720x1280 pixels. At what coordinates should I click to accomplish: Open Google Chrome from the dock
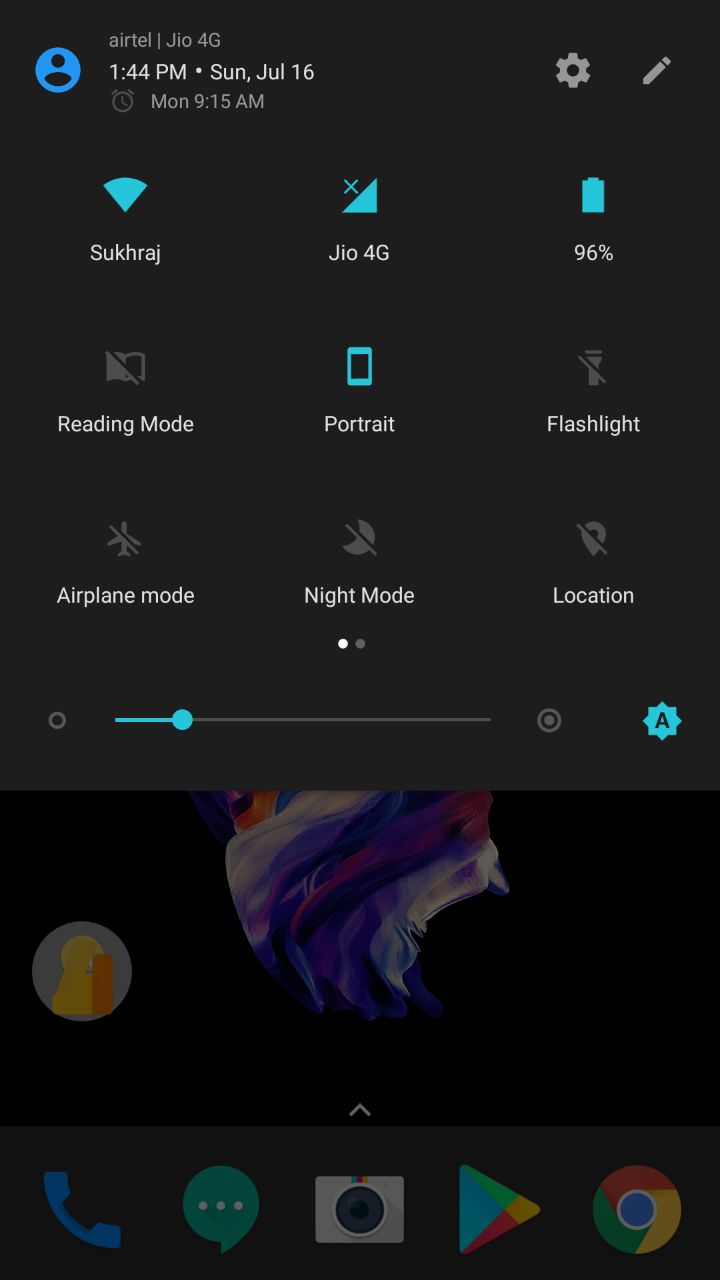tap(637, 1209)
